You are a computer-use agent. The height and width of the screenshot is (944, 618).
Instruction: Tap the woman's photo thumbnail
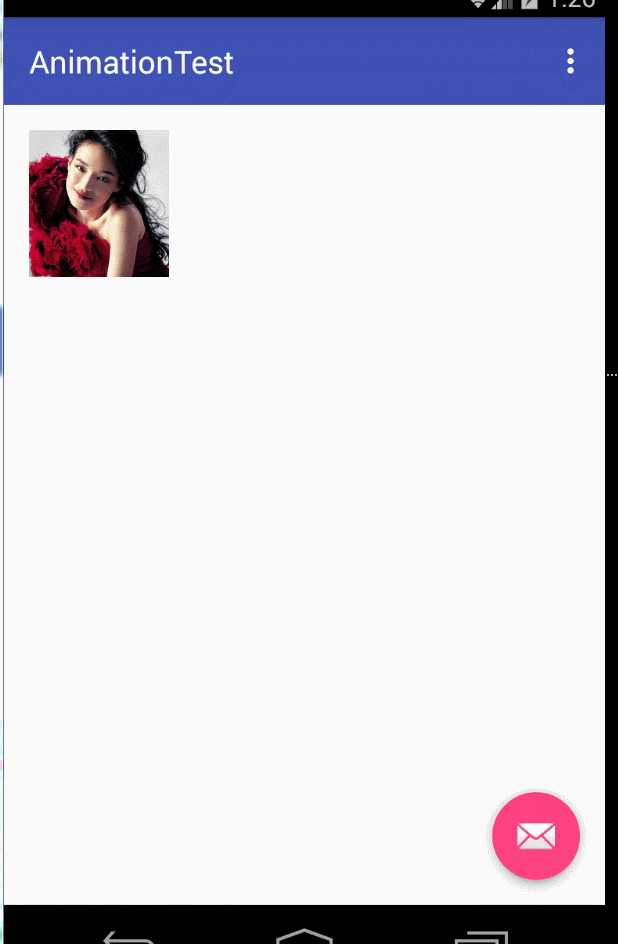(99, 203)
